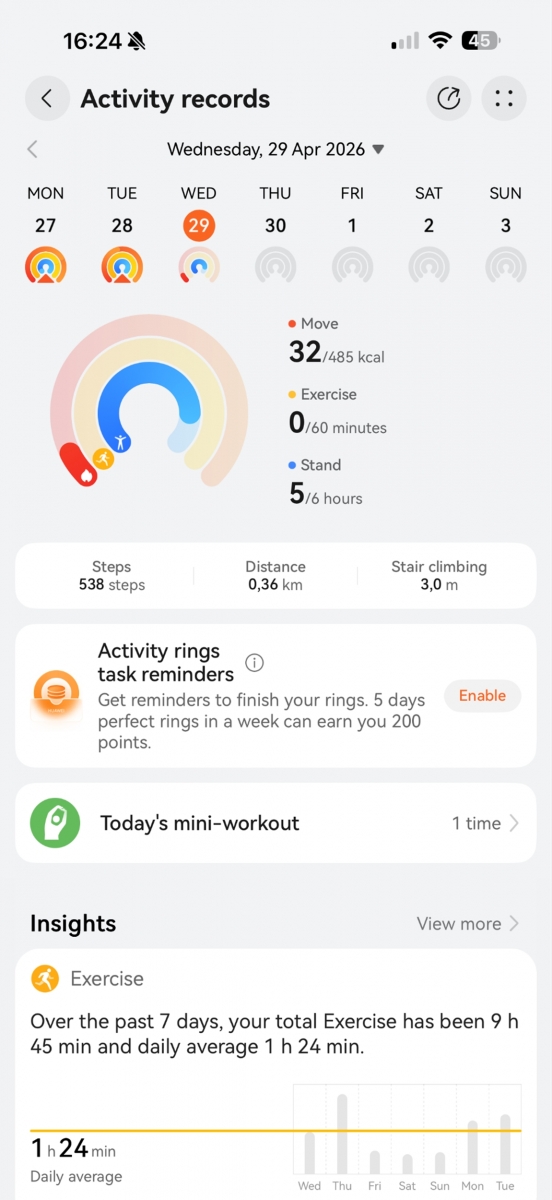
Task: Go to the previous week with the left arrow
Action: (x=32, y=150)
